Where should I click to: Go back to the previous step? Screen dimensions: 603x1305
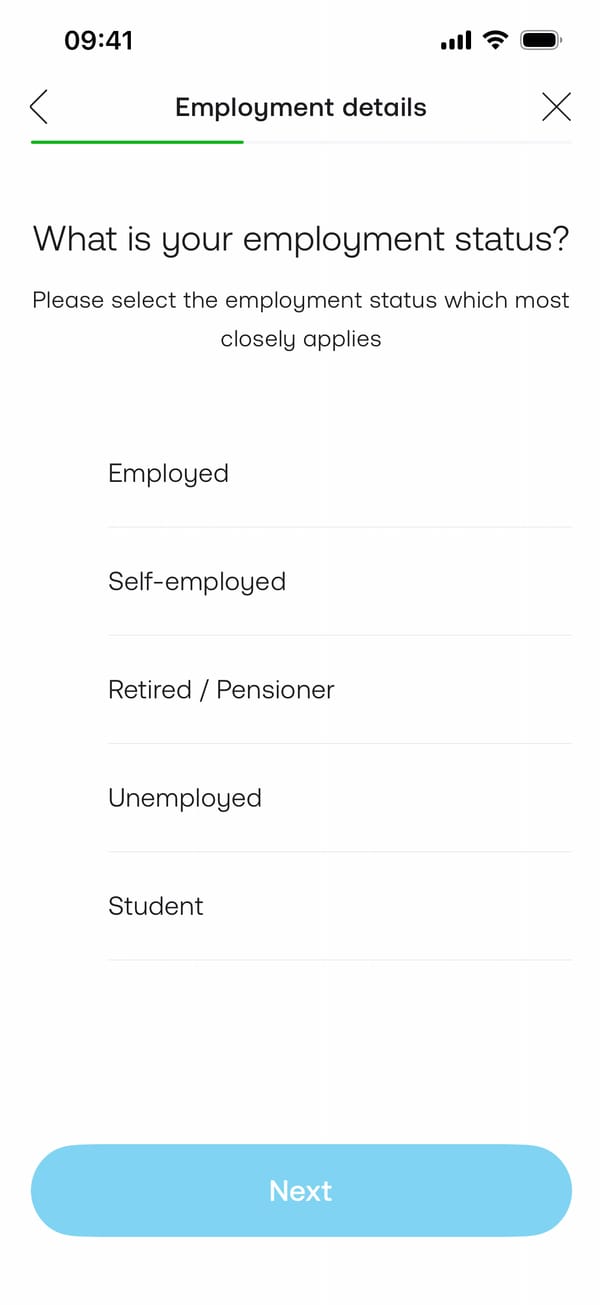(x=39, y=107)
